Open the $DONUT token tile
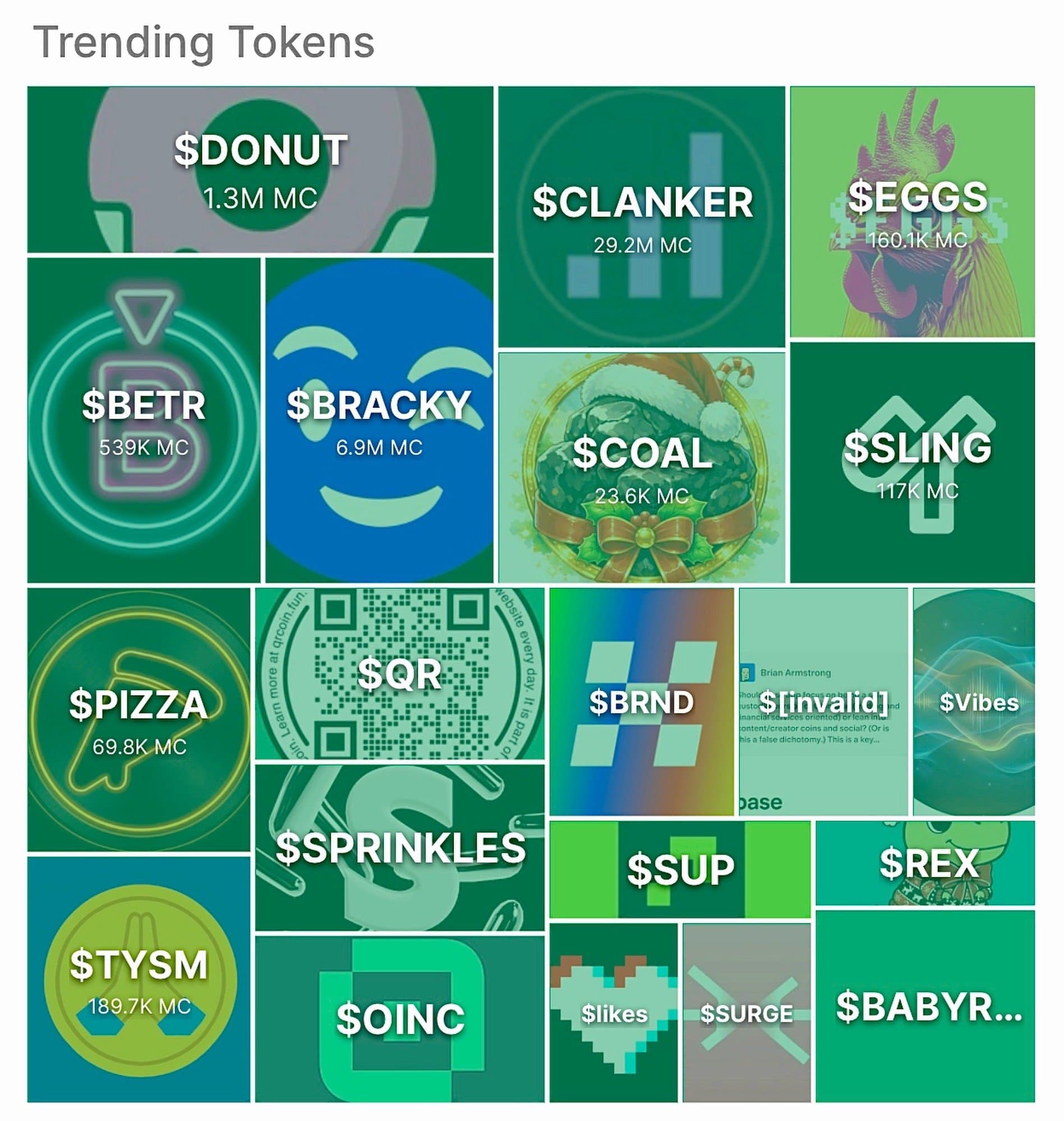 point(260,169)
